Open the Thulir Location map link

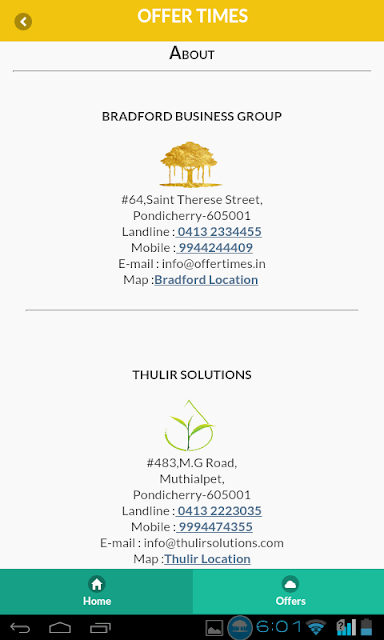tap(207, 559)
